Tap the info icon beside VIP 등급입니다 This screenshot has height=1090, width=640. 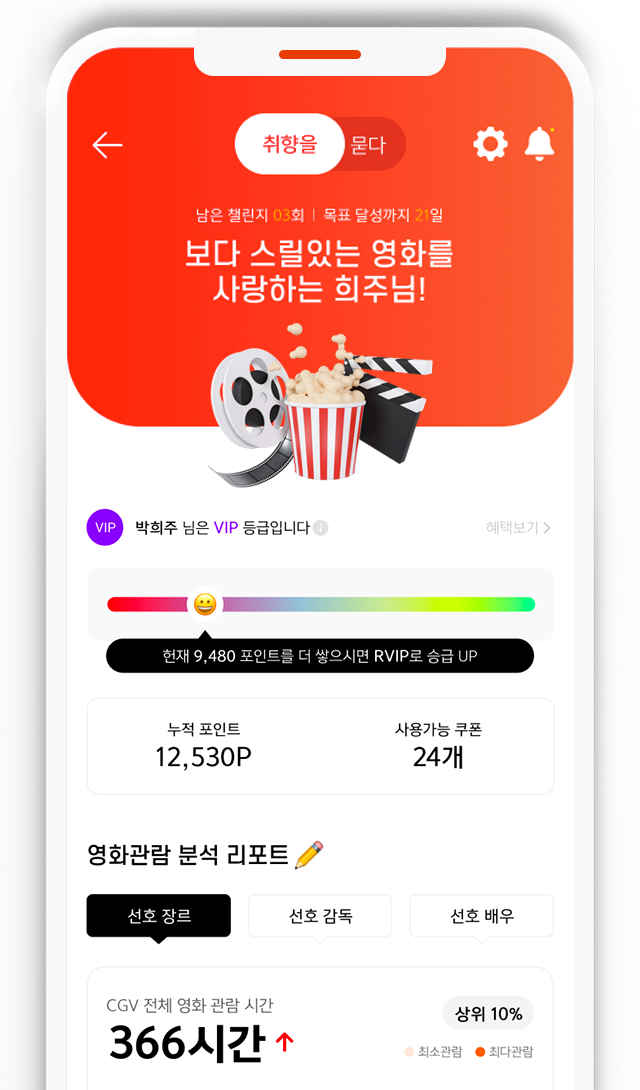(x=321, y=528)
